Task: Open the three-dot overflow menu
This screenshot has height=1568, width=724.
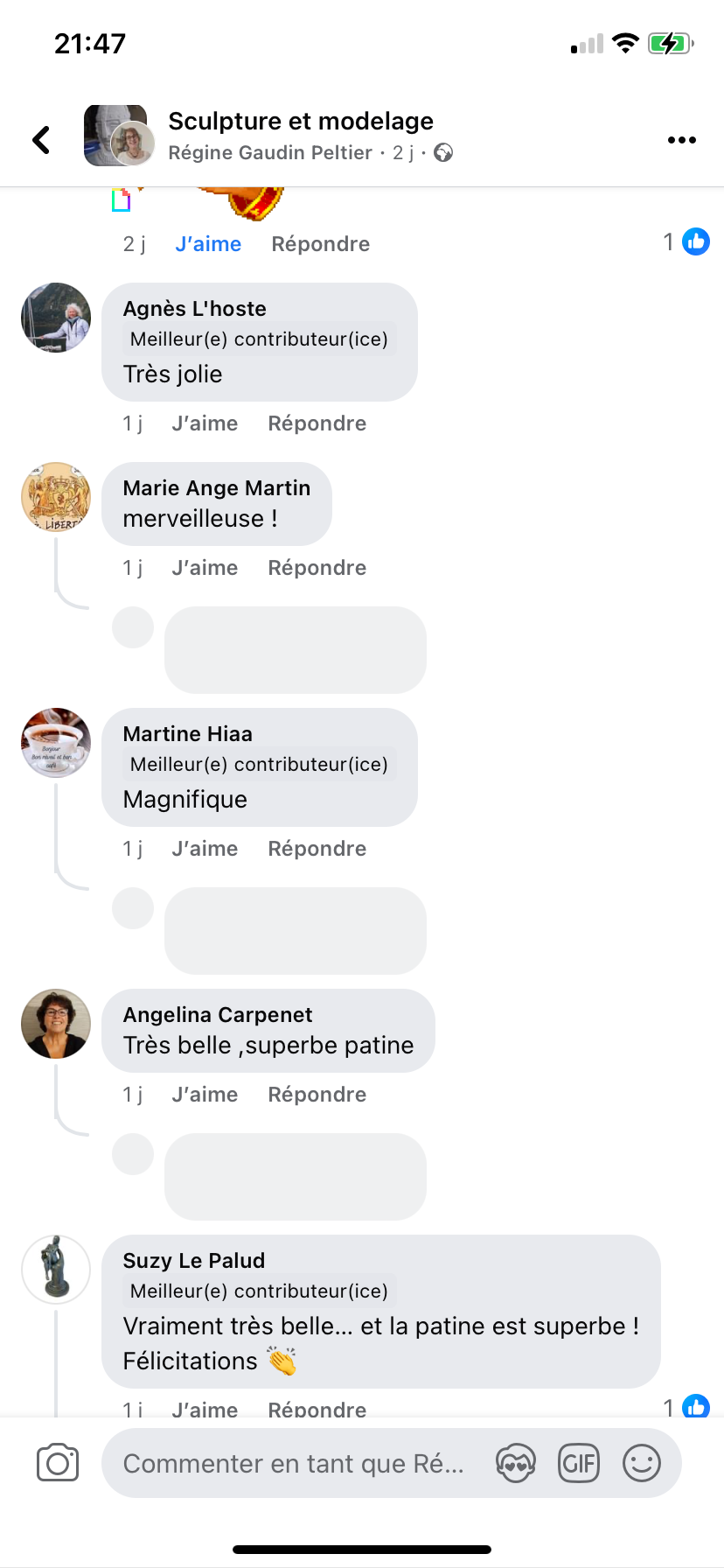Action: tap(681, 140)
